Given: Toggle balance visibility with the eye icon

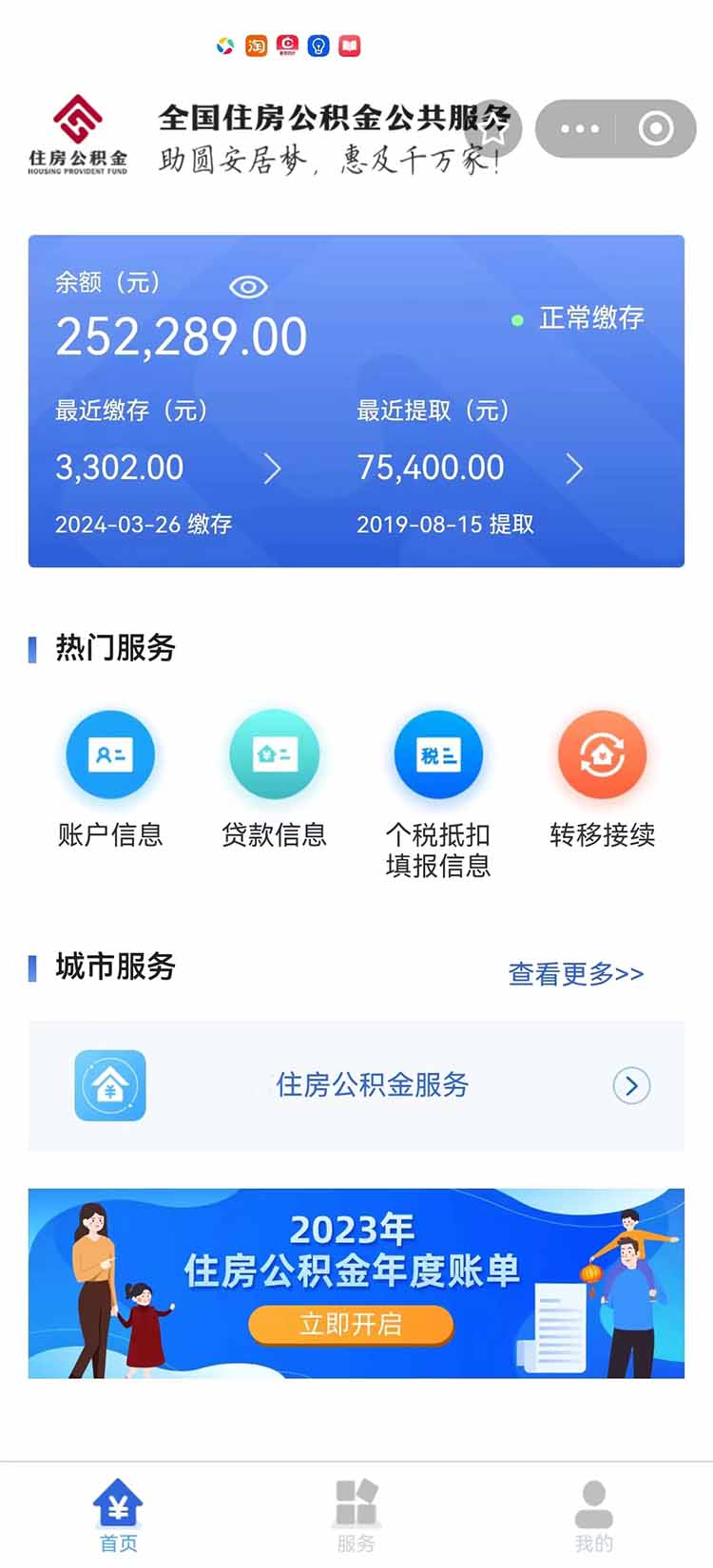Looking at the screenshot, I should (248, 286).
